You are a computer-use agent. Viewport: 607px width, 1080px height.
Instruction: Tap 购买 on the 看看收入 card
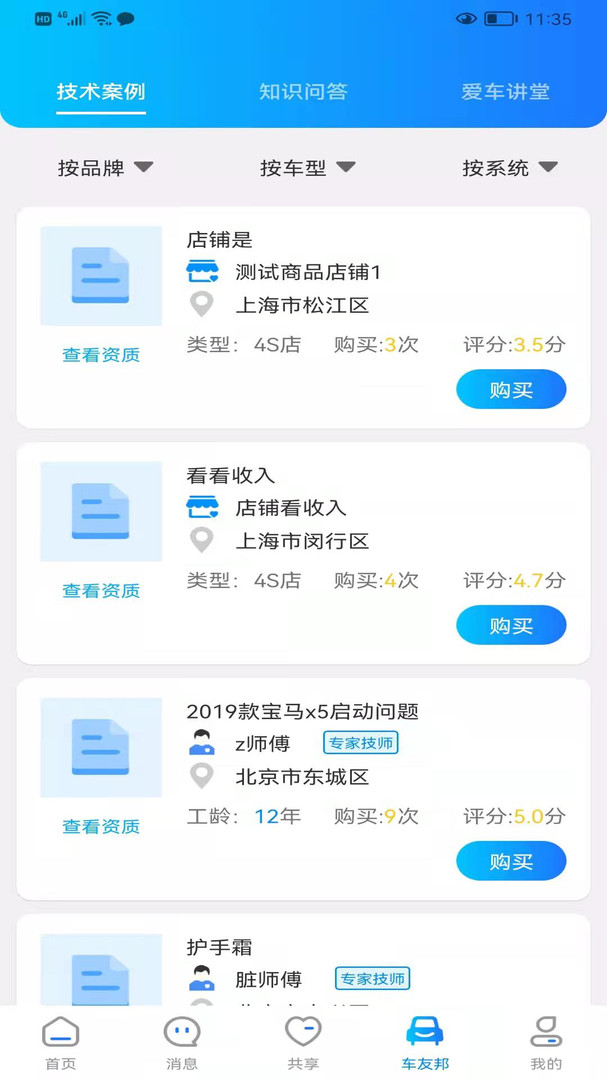(511, 625)
